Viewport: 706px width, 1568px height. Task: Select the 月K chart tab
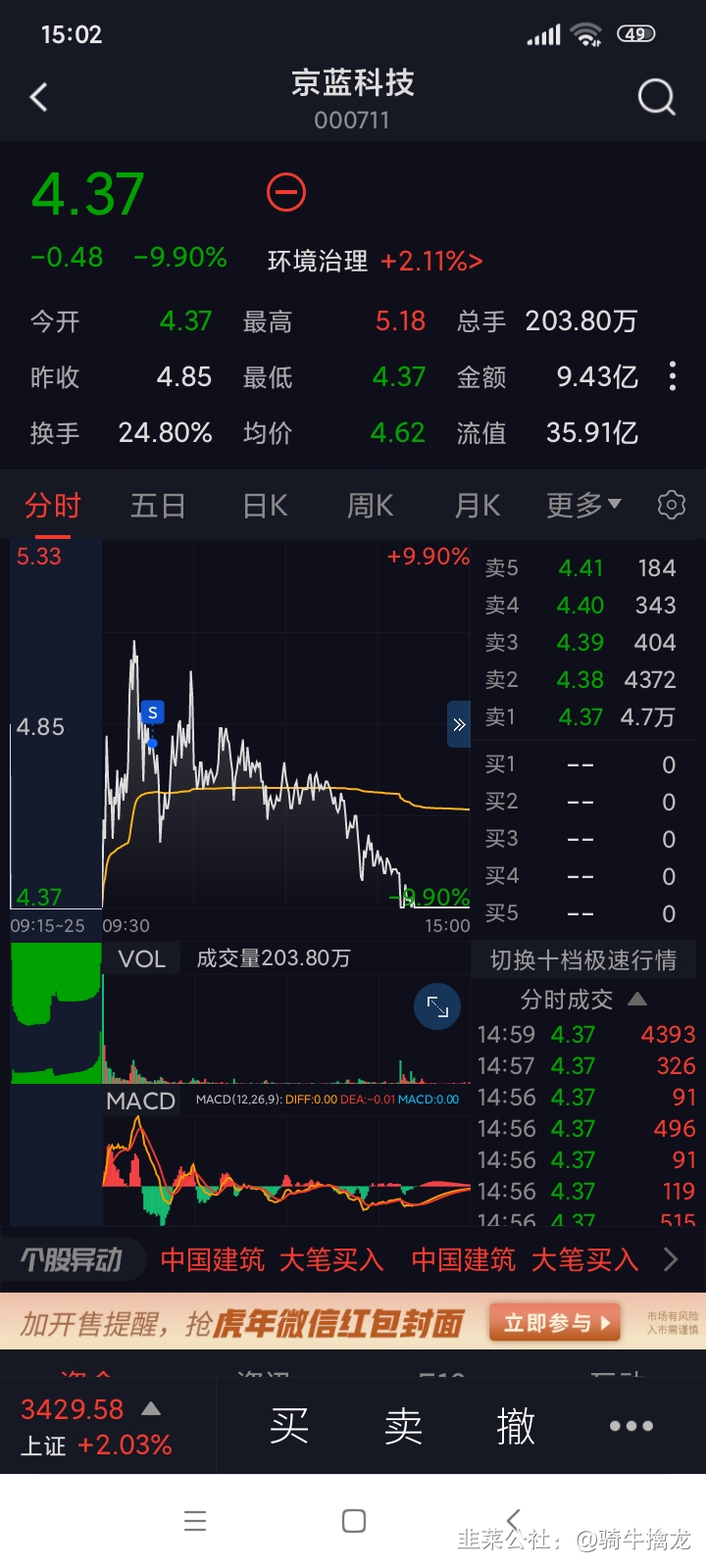(x=478, y=506)
